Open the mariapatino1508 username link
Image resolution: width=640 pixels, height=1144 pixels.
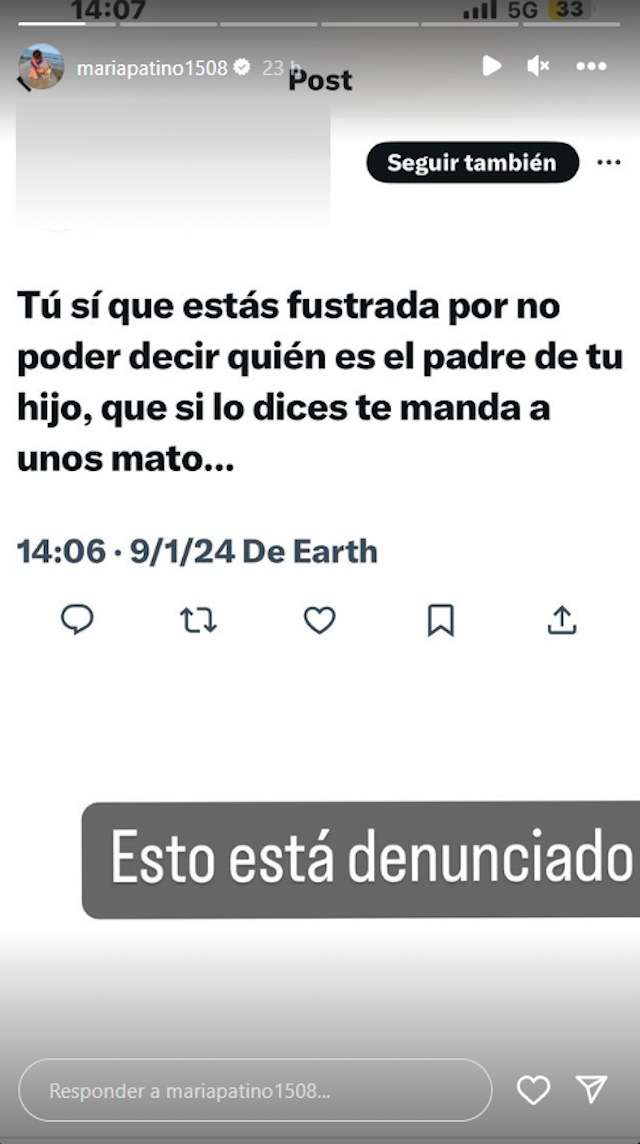[x=151, y=68]
